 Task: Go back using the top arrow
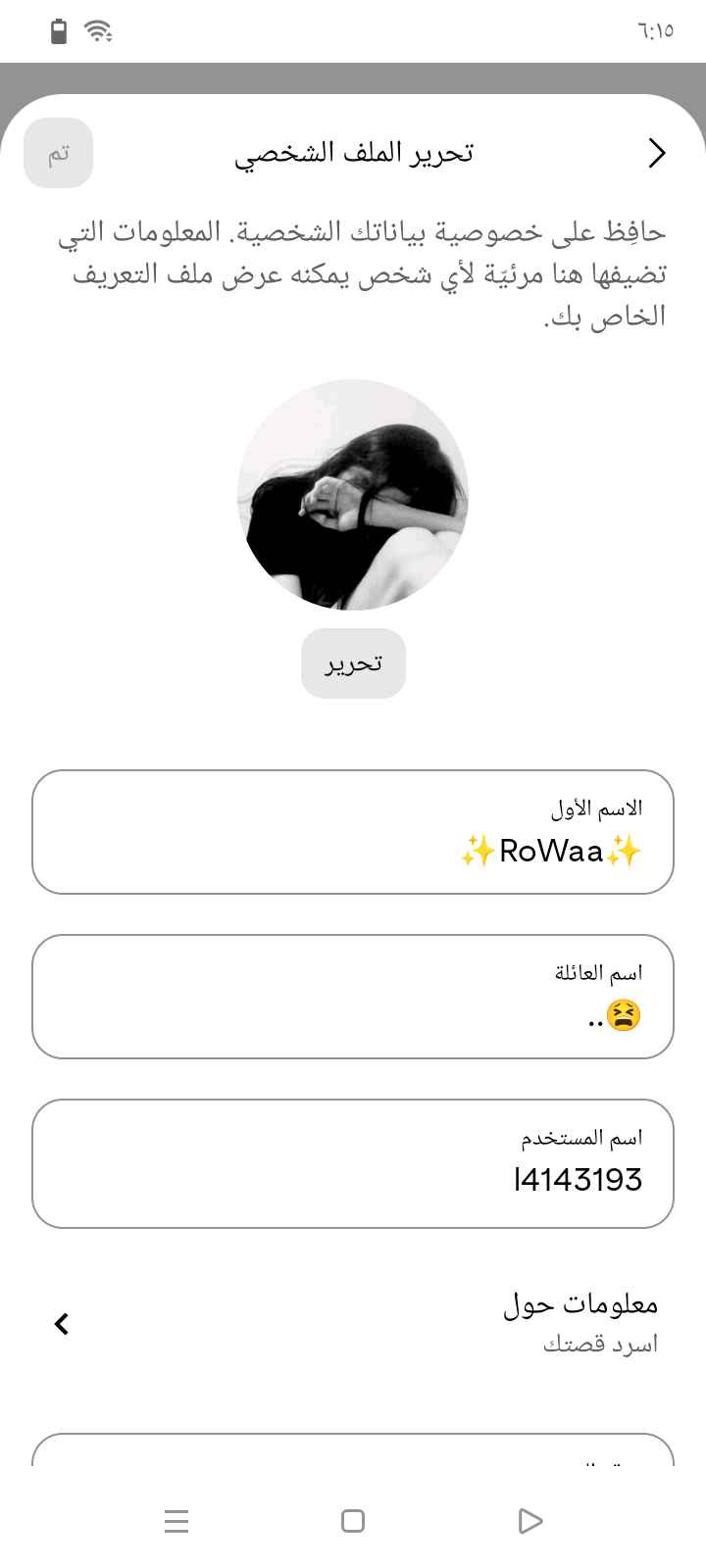click(657, 153)
